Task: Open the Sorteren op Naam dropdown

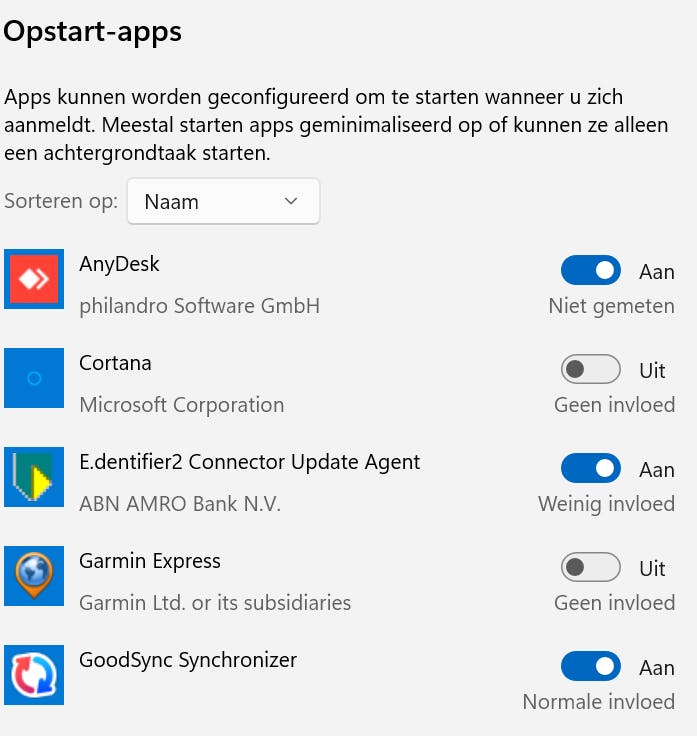Action: (223, 201)
